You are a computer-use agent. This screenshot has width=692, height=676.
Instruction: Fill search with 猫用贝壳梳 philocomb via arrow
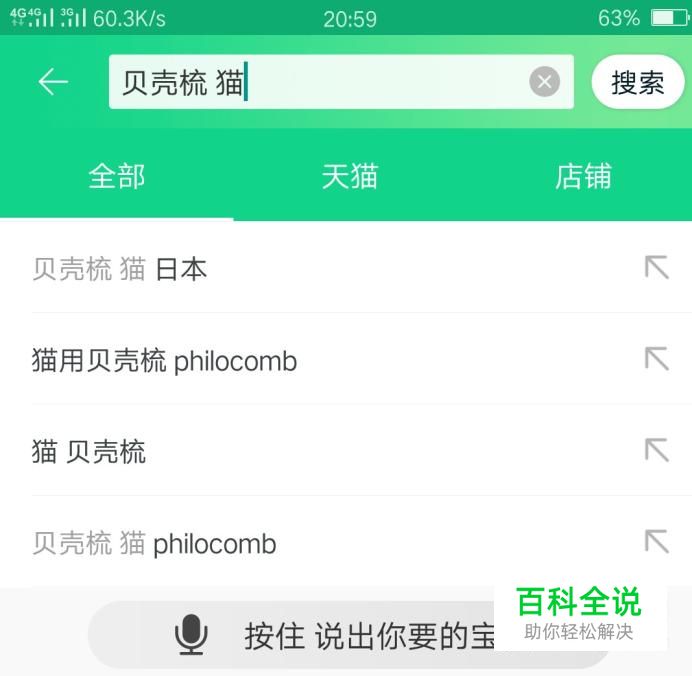[x=656, y=360]
